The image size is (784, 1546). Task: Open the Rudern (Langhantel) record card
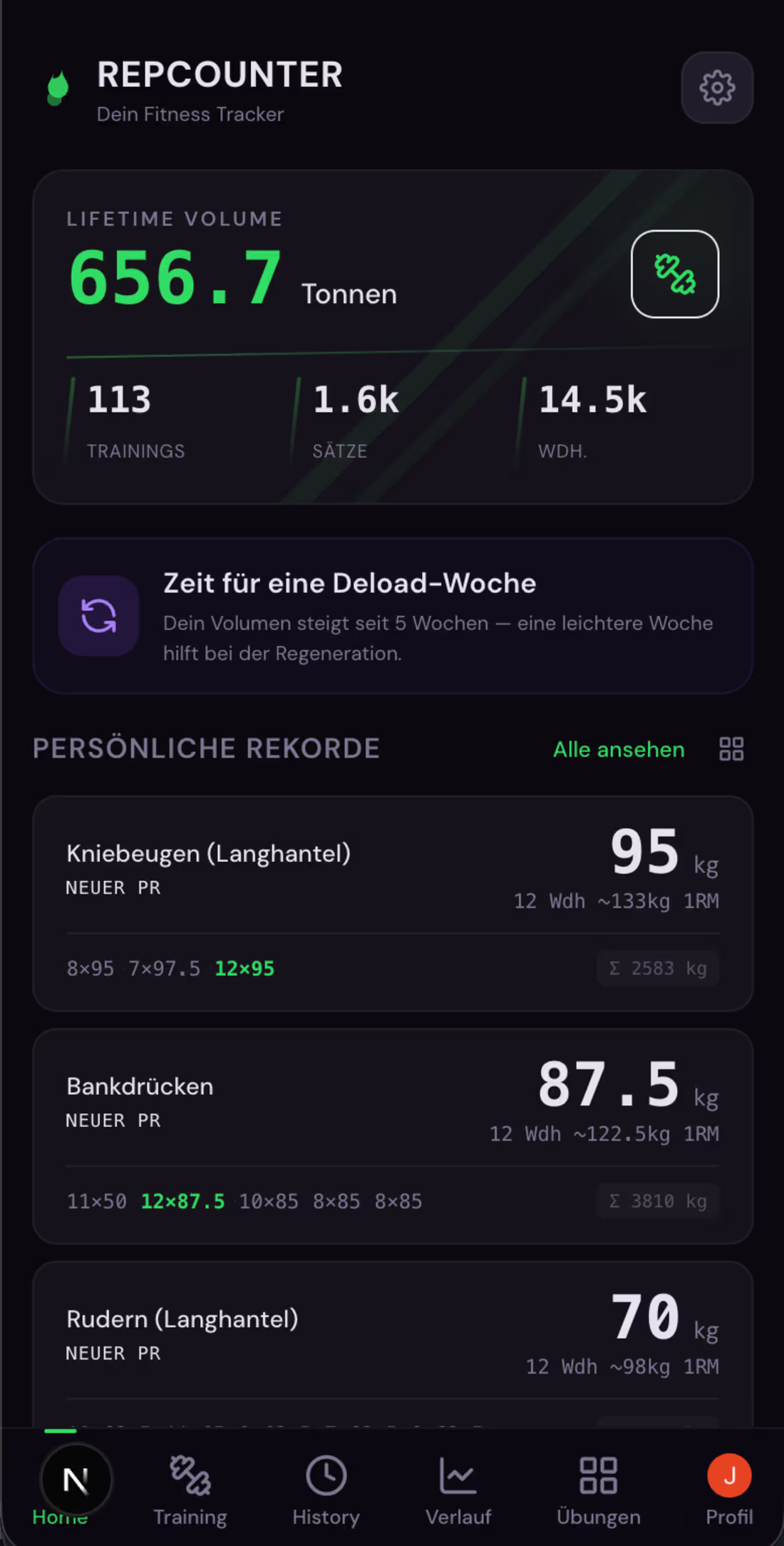tap(392, 1340)
